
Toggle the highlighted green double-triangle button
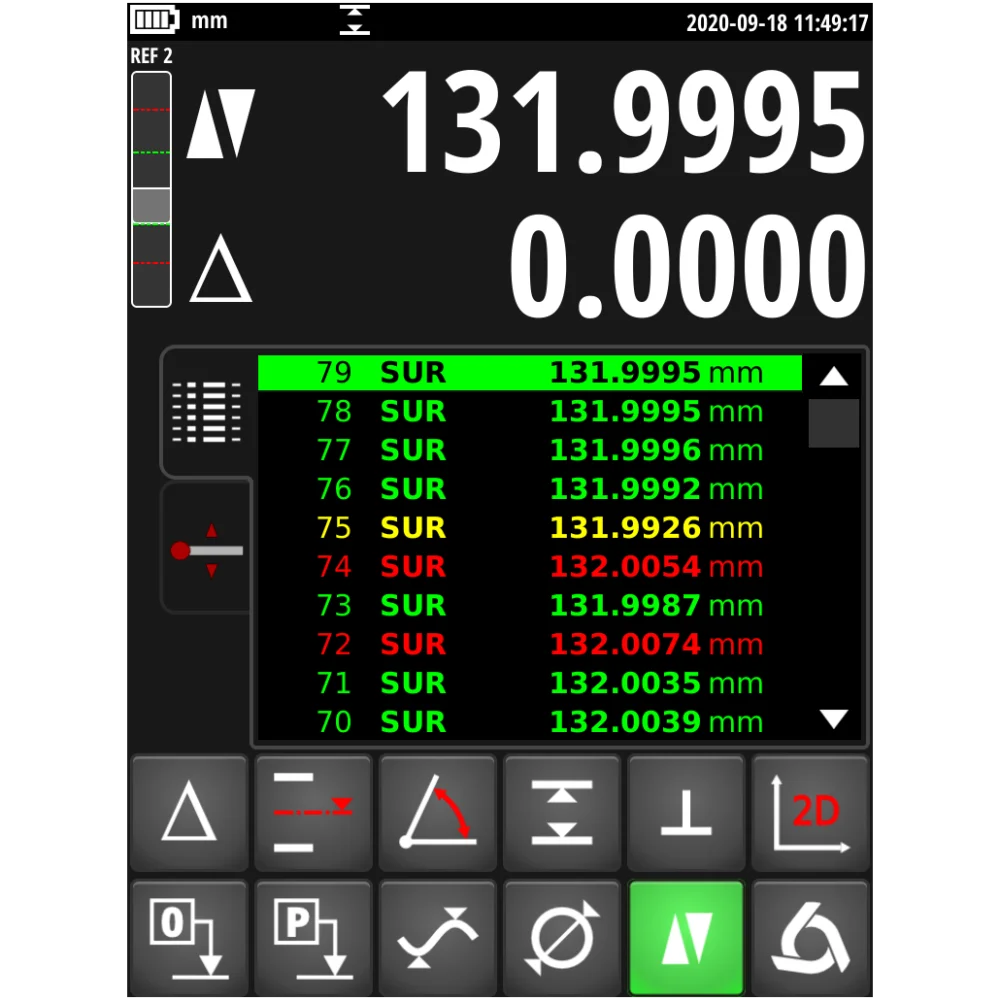pyautogui.click(x=686, y=938)
